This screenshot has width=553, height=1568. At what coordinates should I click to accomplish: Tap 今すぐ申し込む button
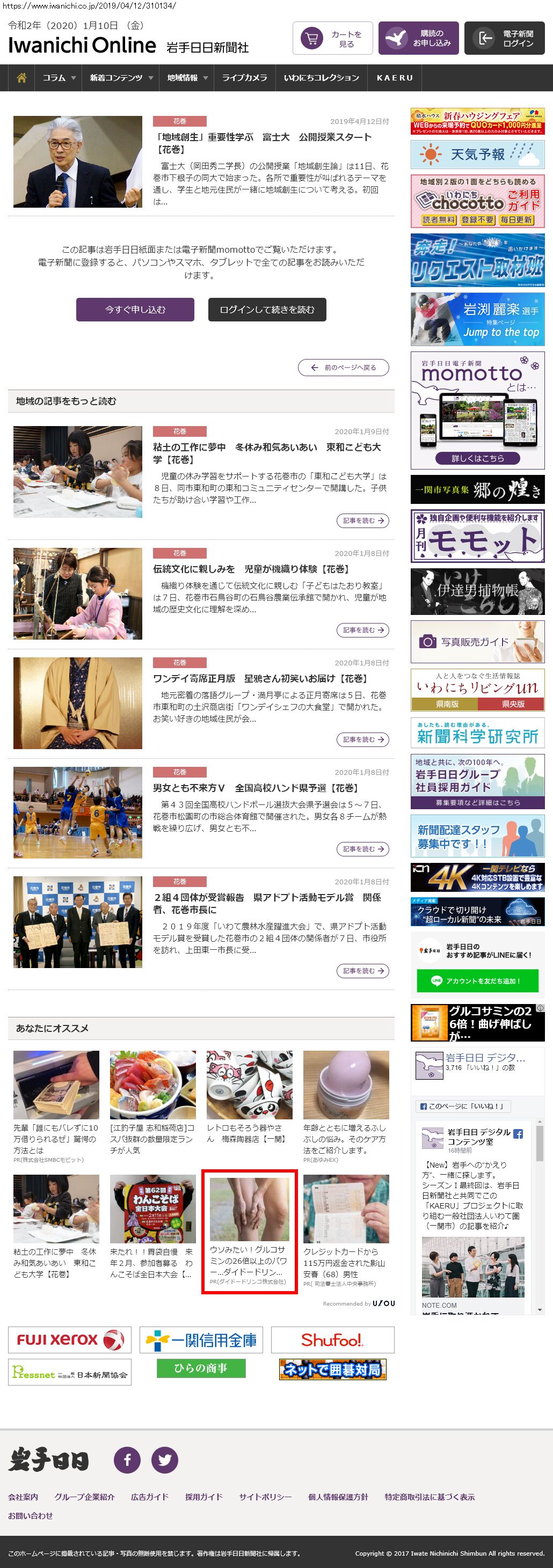click(135, 309)
